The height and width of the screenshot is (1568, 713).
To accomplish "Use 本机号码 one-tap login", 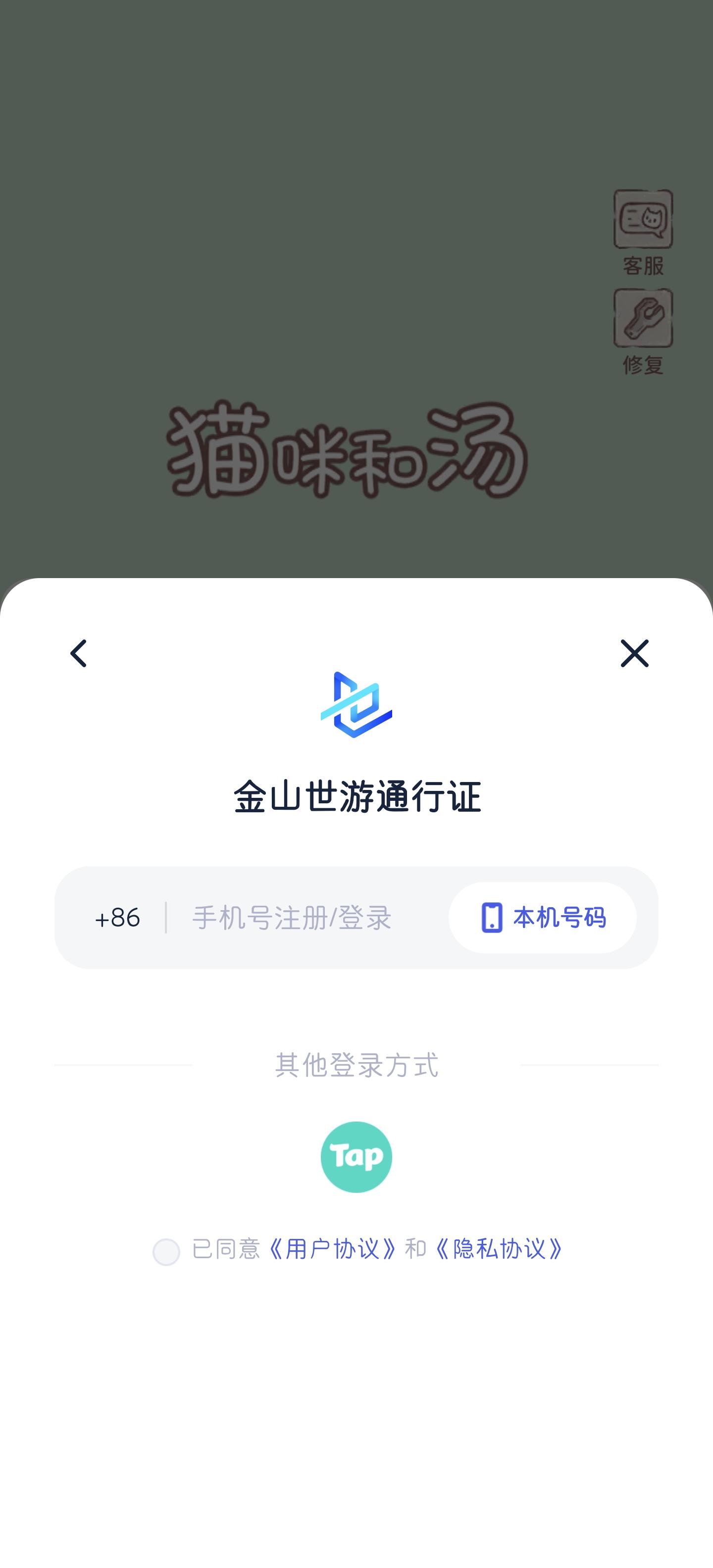I will pos(543,917).
